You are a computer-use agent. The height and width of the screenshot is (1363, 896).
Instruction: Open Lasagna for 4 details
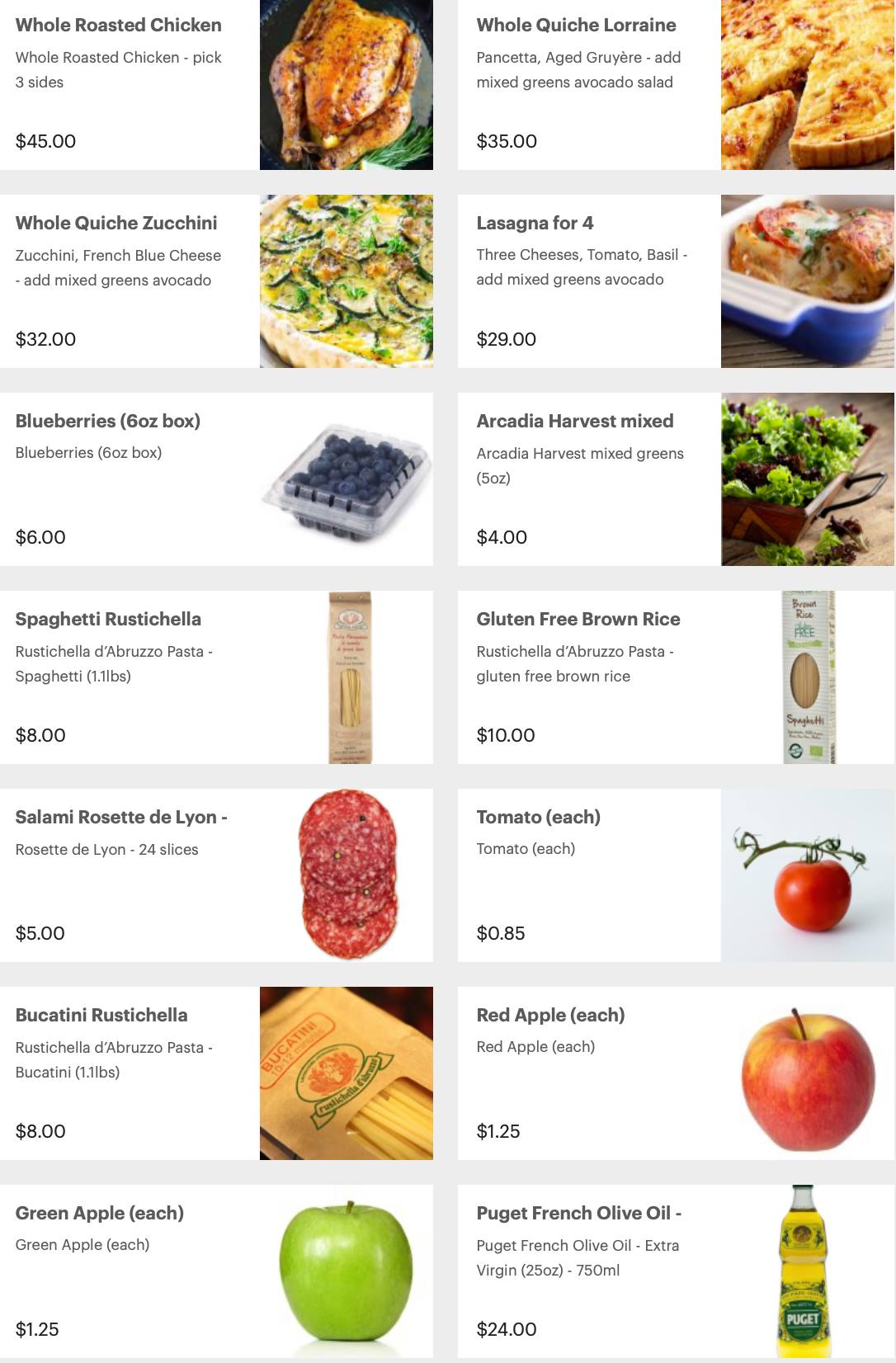pos(535,224)
